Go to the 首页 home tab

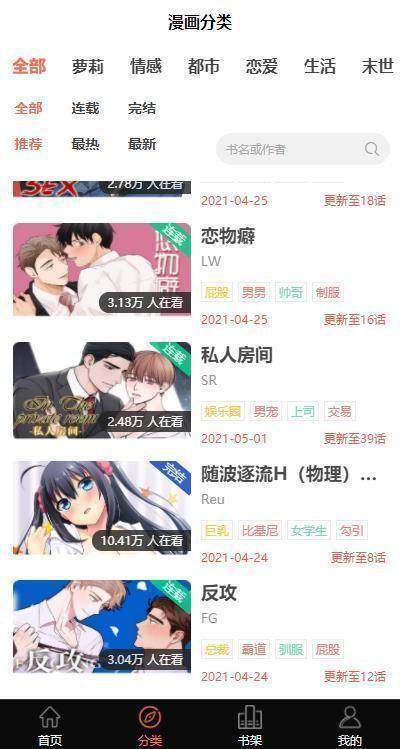coord(50,725)
